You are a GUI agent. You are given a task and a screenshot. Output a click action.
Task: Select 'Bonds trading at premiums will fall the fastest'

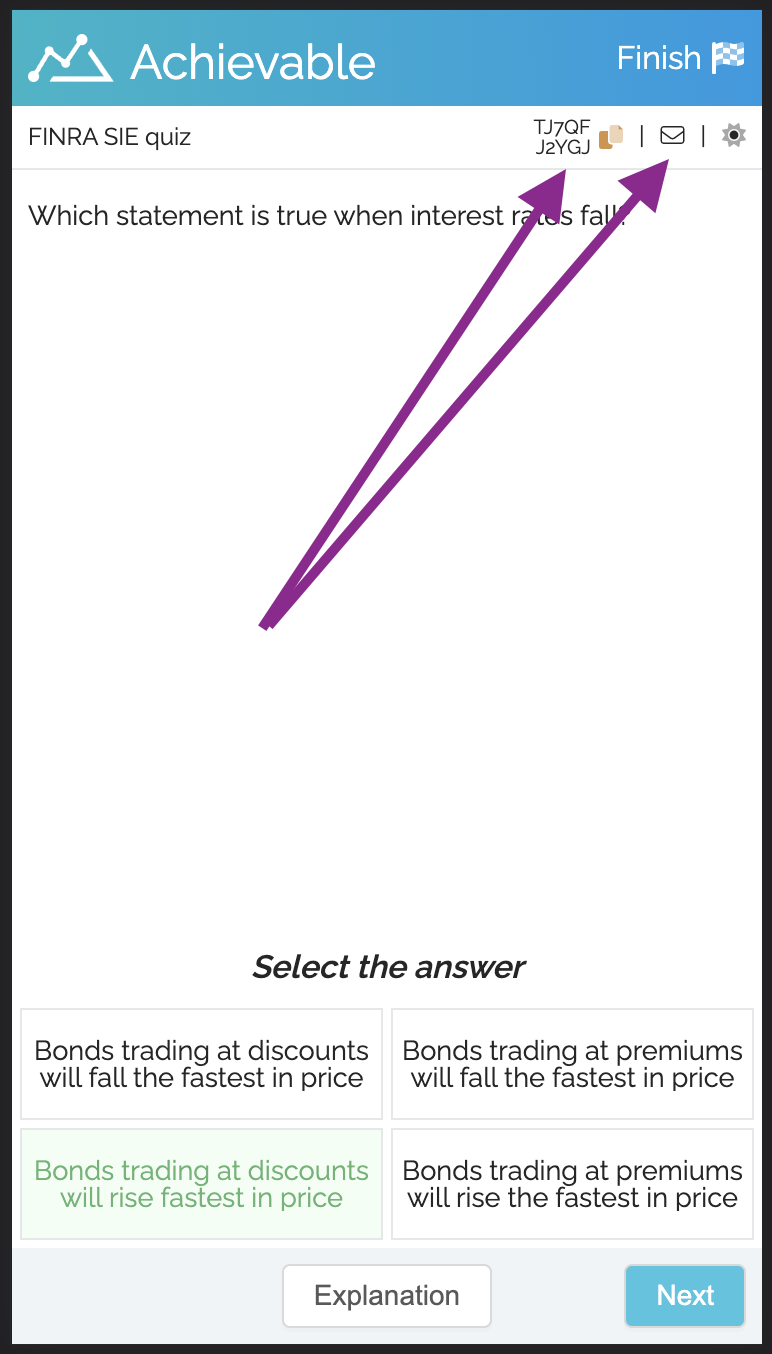[x=572, y=1064]
